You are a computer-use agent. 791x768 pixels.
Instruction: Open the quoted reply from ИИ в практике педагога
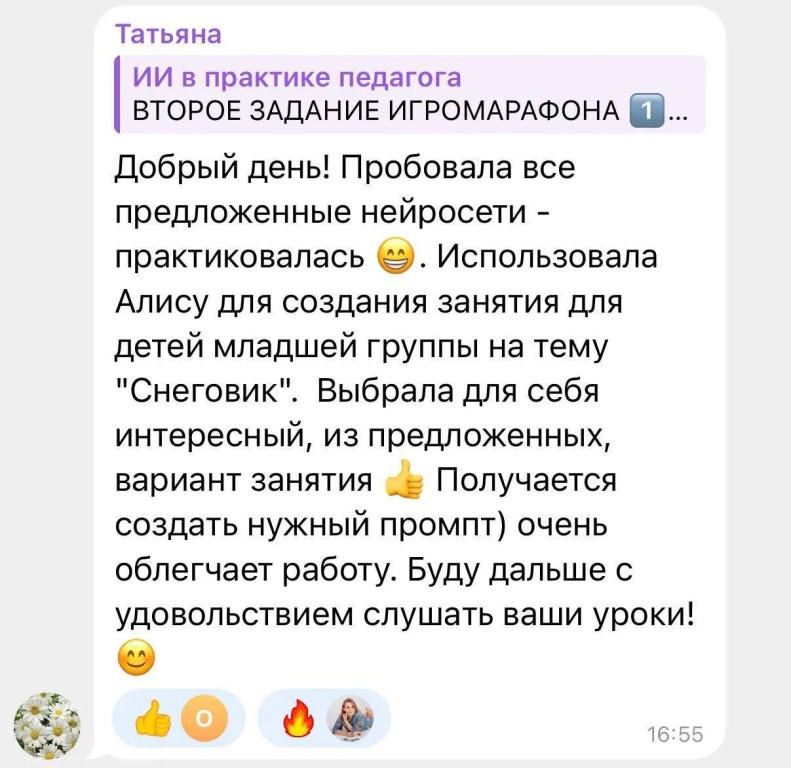[410, 95]
